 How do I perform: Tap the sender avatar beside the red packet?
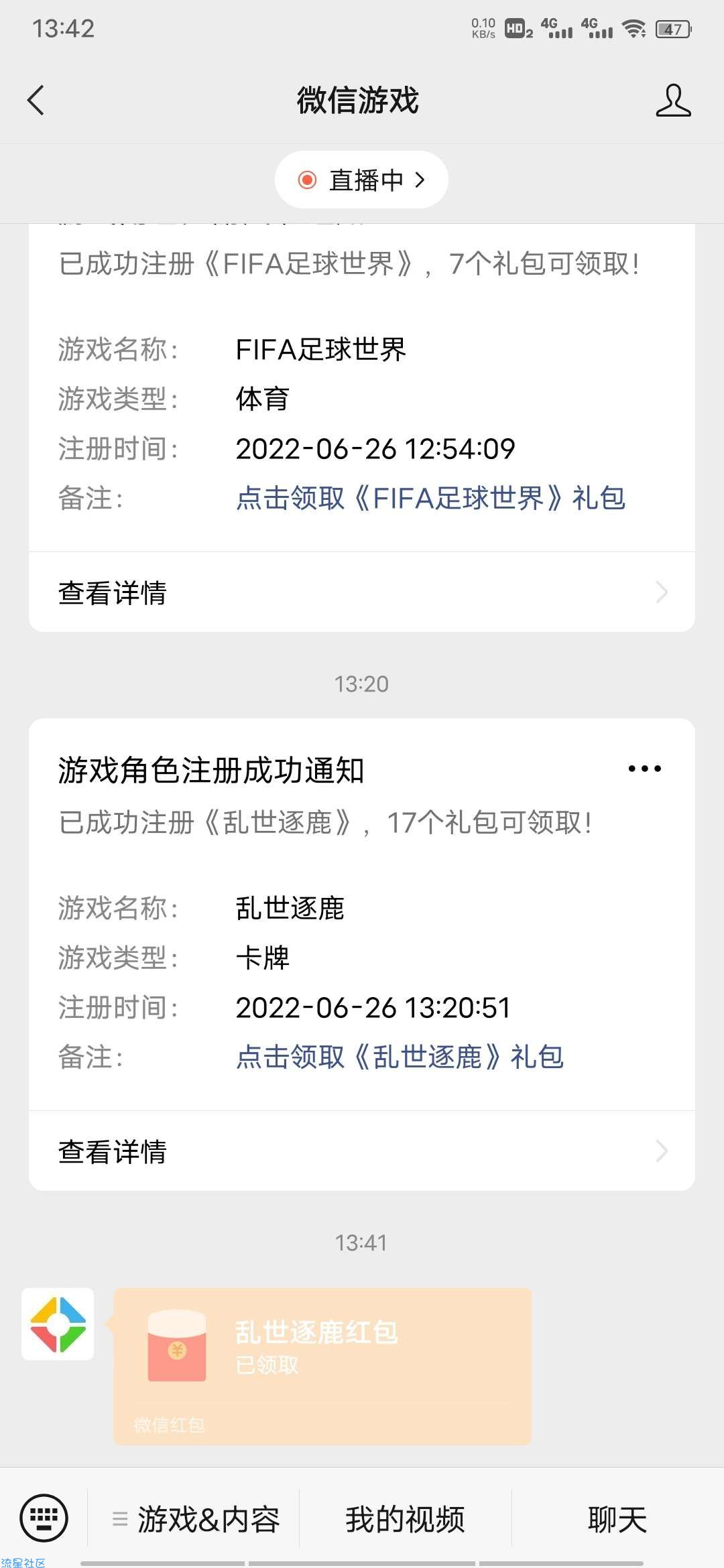point(58,1324)
